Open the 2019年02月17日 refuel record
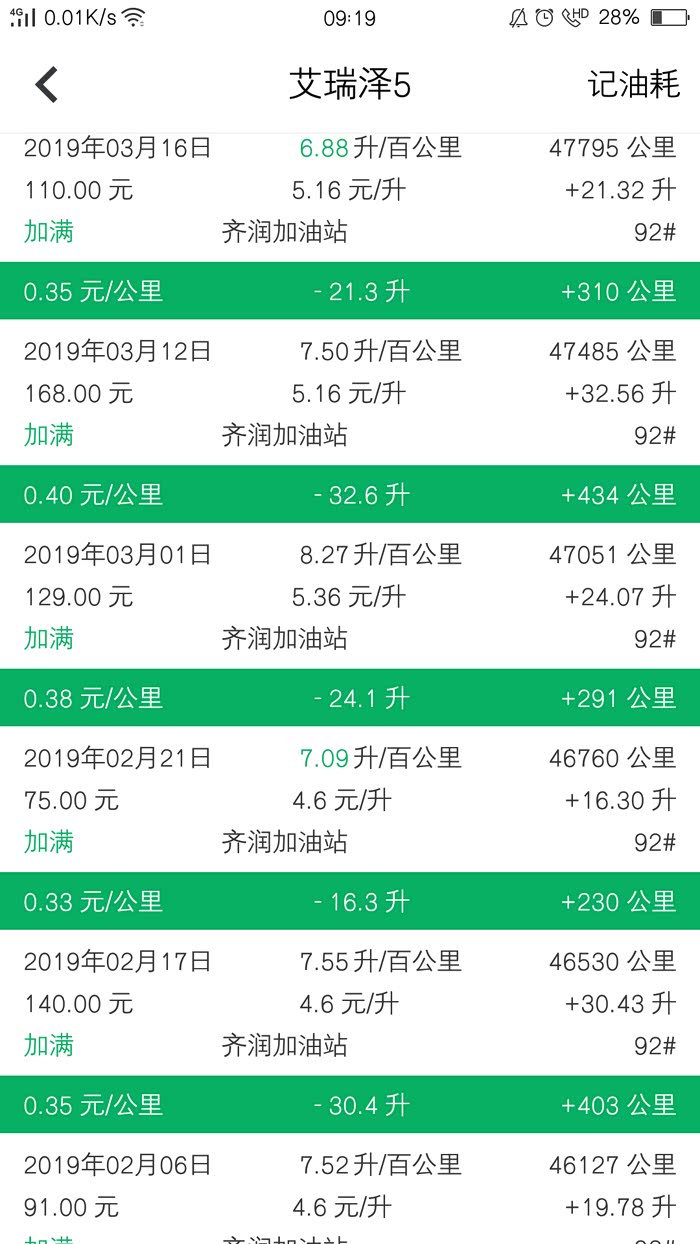Viewport: 700px width, 1244px height. [x=350, y=1003]
